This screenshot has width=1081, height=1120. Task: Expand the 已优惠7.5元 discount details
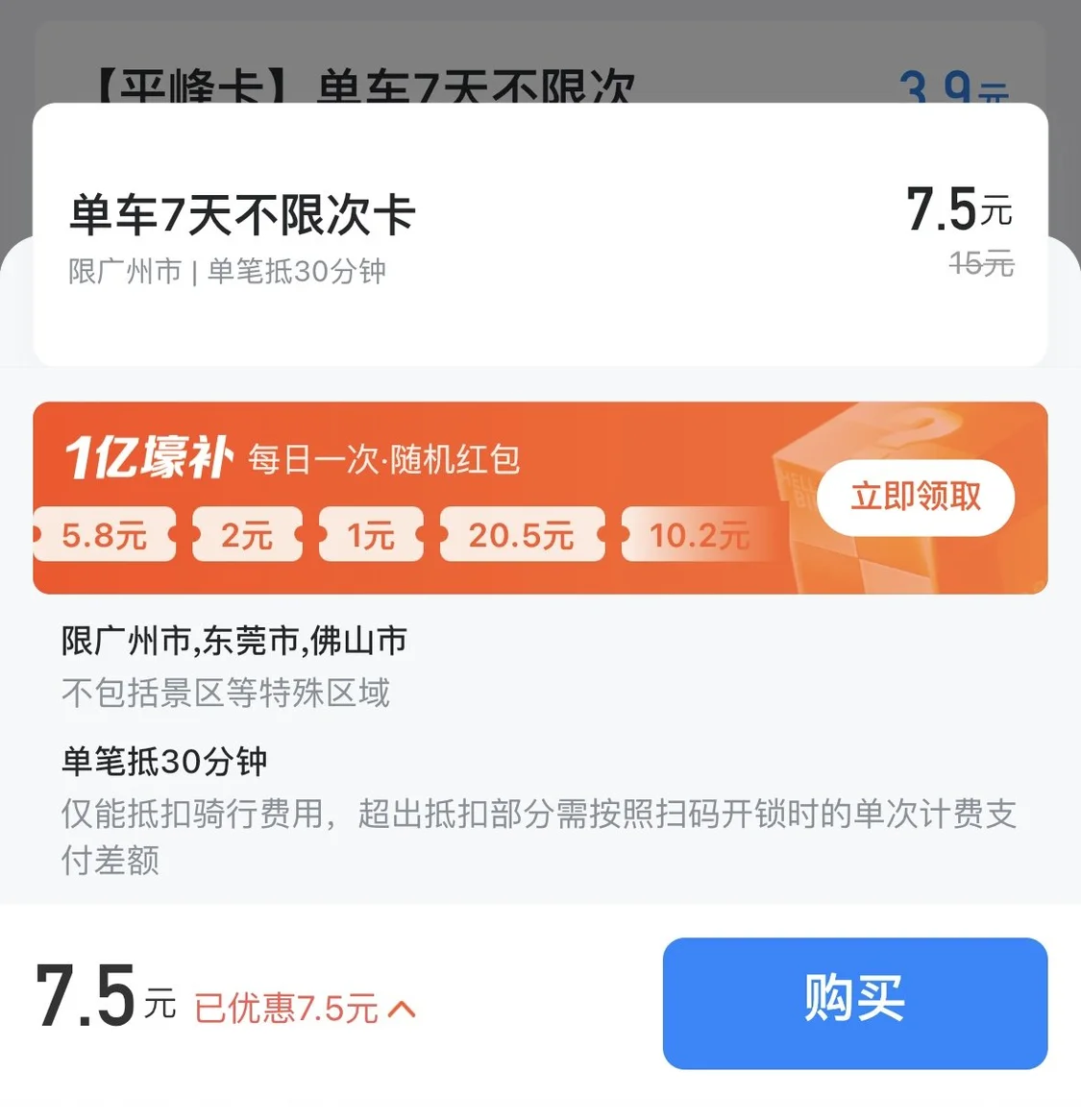306,1009
